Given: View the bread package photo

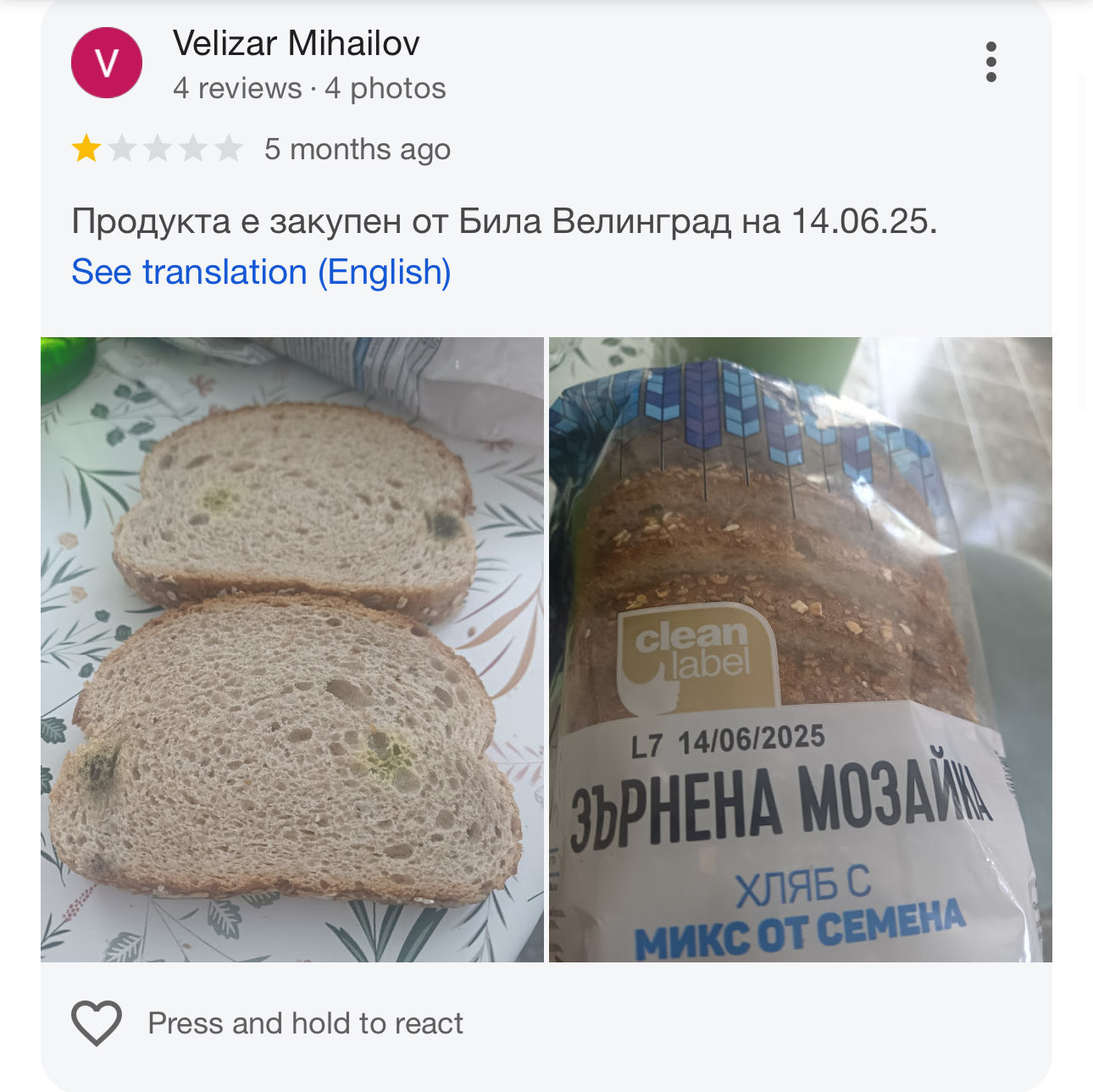Looking at the screenshot, I should [800, 649].
